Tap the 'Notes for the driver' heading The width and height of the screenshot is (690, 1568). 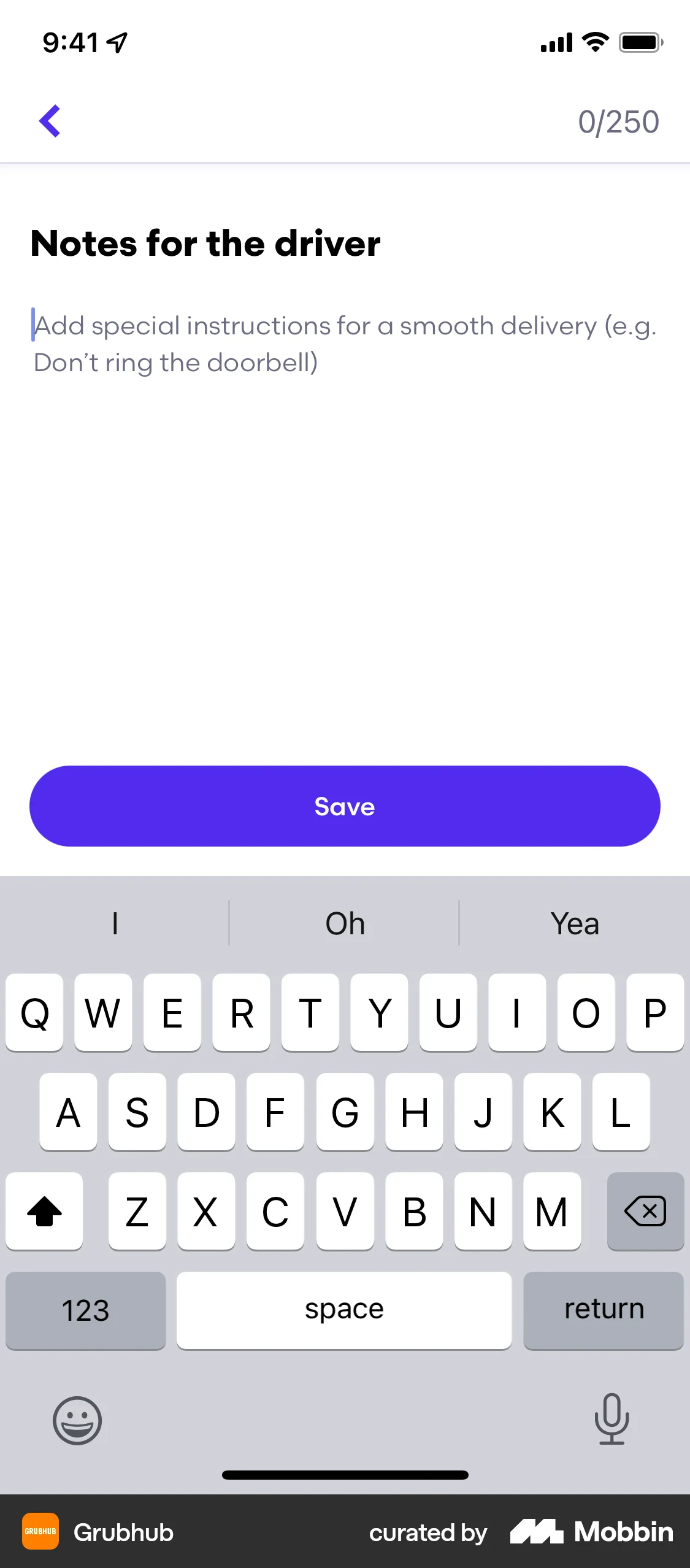(x=205, y=243)
